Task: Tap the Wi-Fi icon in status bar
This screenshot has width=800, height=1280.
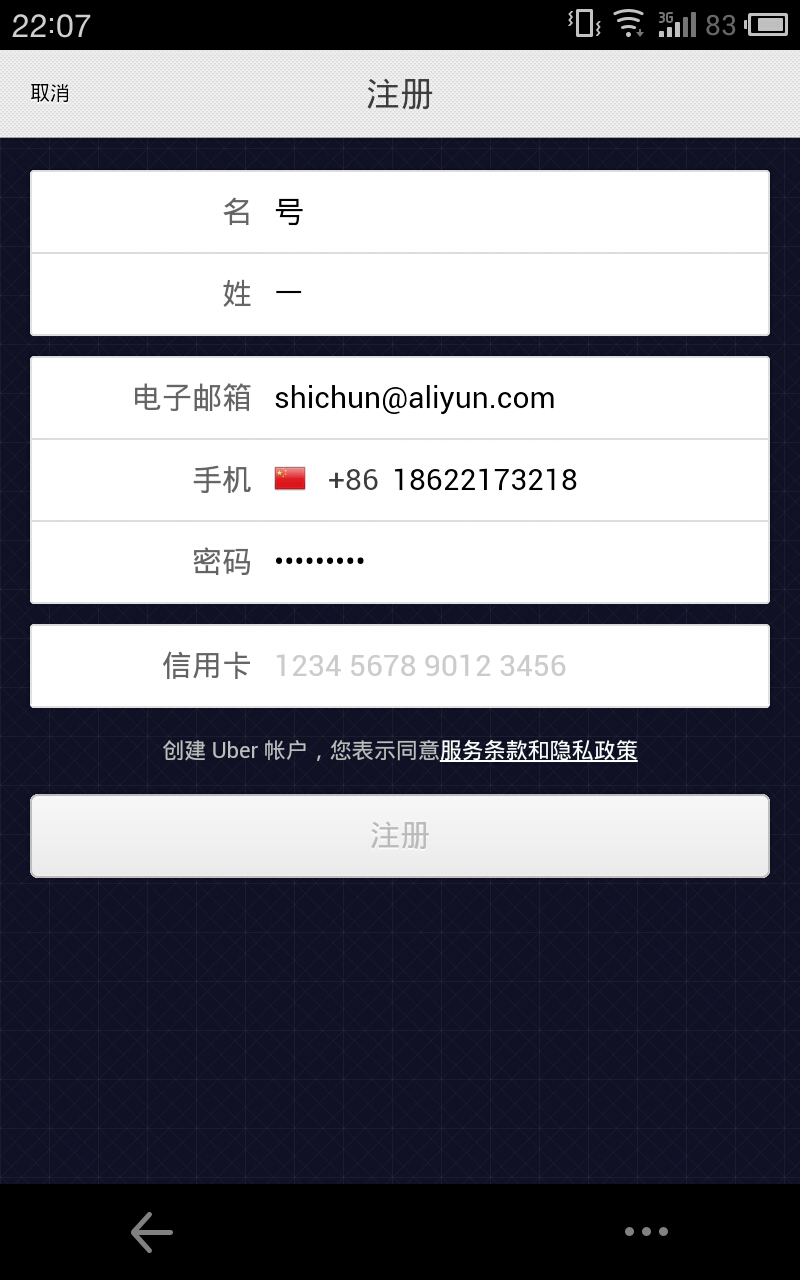Action: coord(629,24)
